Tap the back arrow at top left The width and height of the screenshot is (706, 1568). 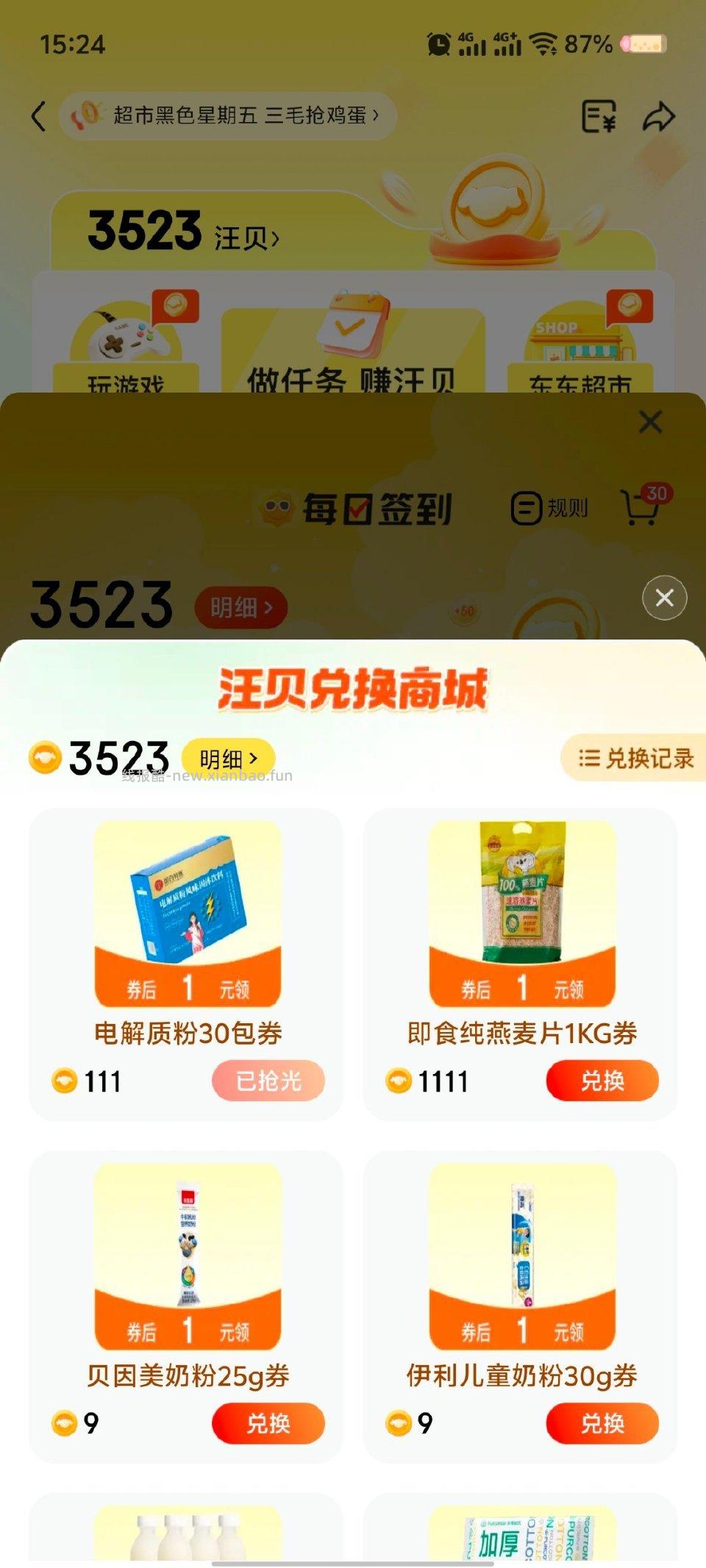click(x=38, y=115)
